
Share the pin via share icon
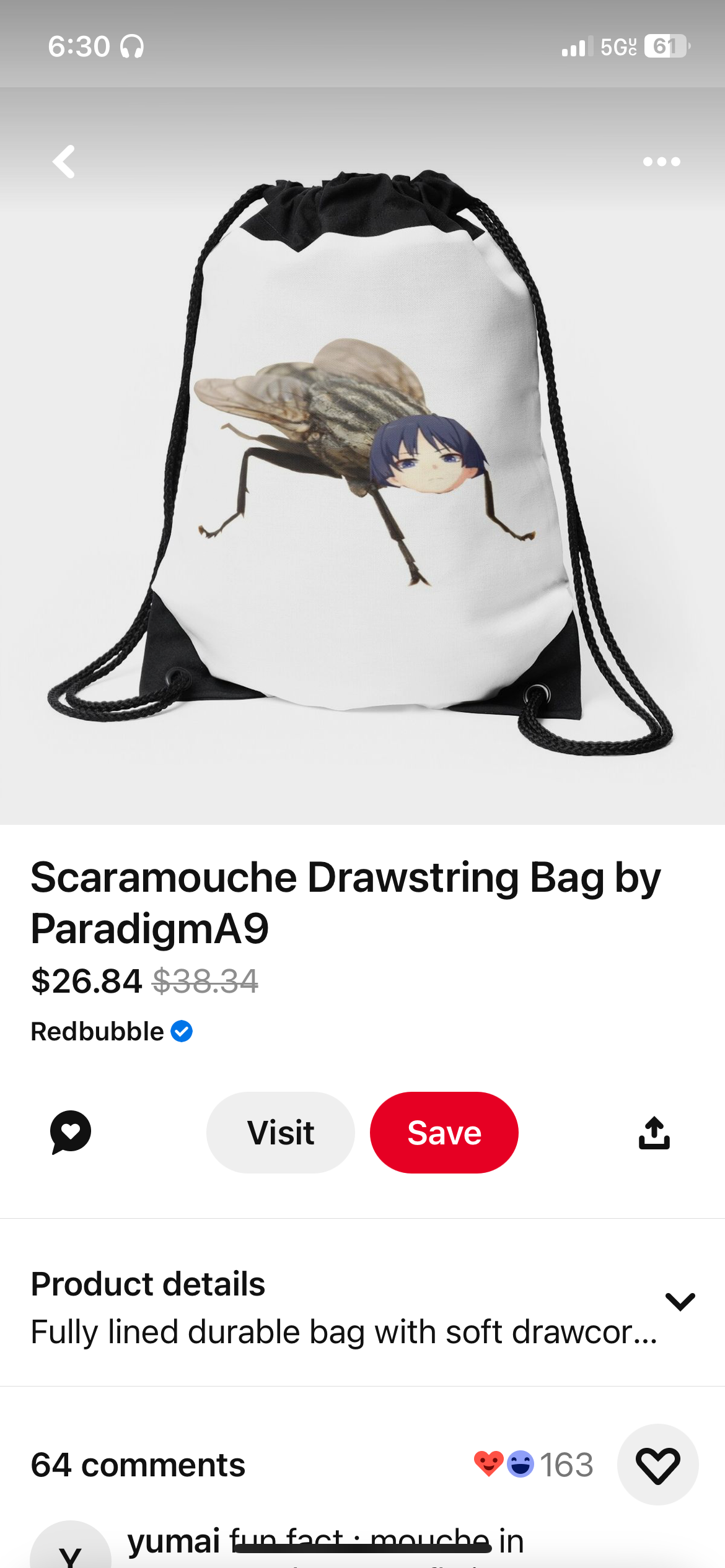[x=654, y=1133]
